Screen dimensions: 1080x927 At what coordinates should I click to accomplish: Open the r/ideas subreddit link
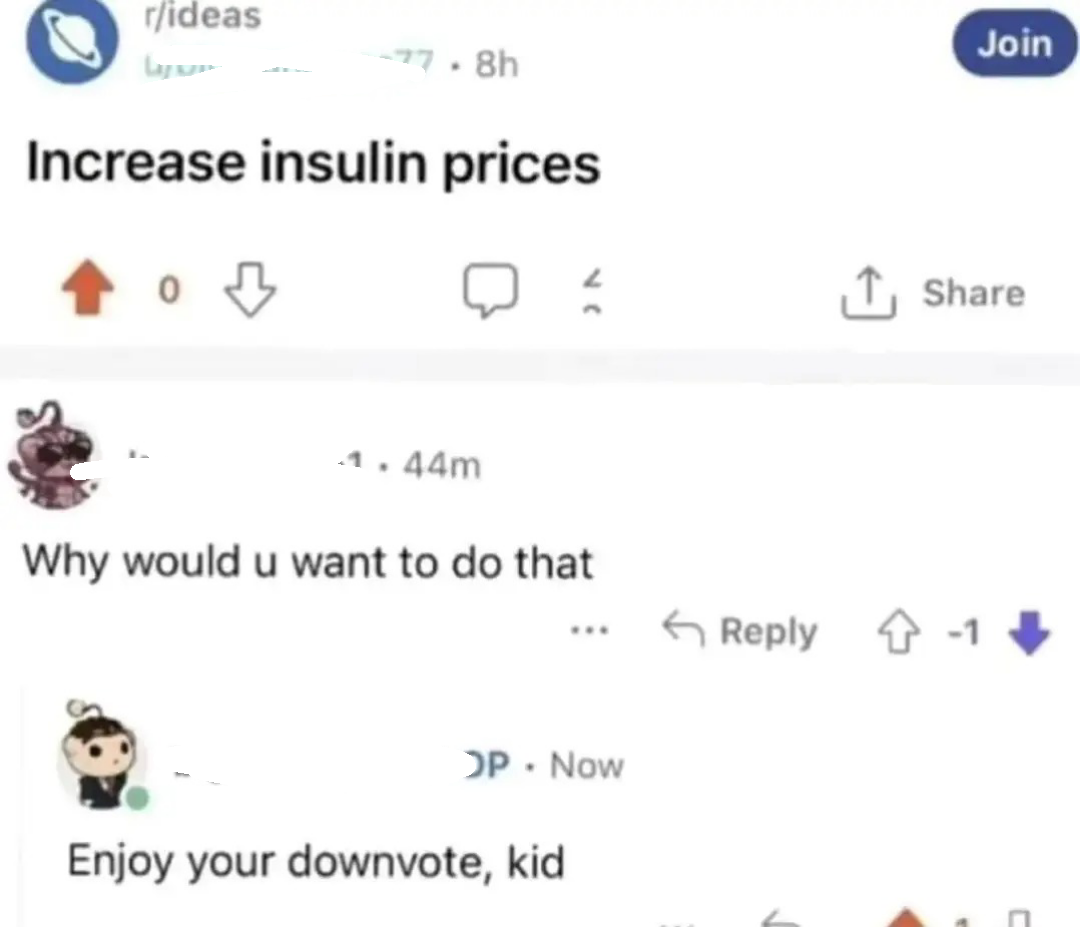tap(205, 17)
